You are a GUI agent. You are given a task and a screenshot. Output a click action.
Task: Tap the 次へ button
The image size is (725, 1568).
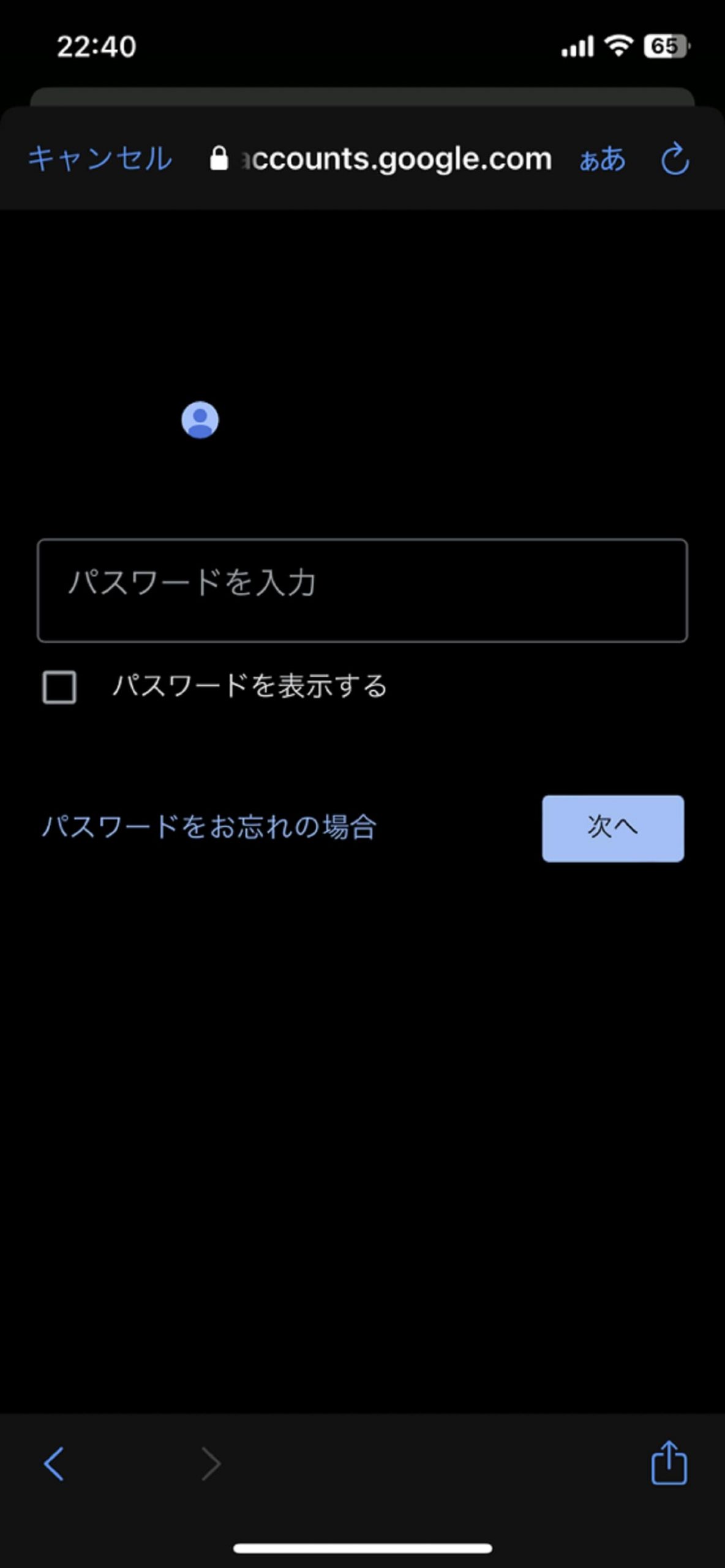tap(612, 828)
